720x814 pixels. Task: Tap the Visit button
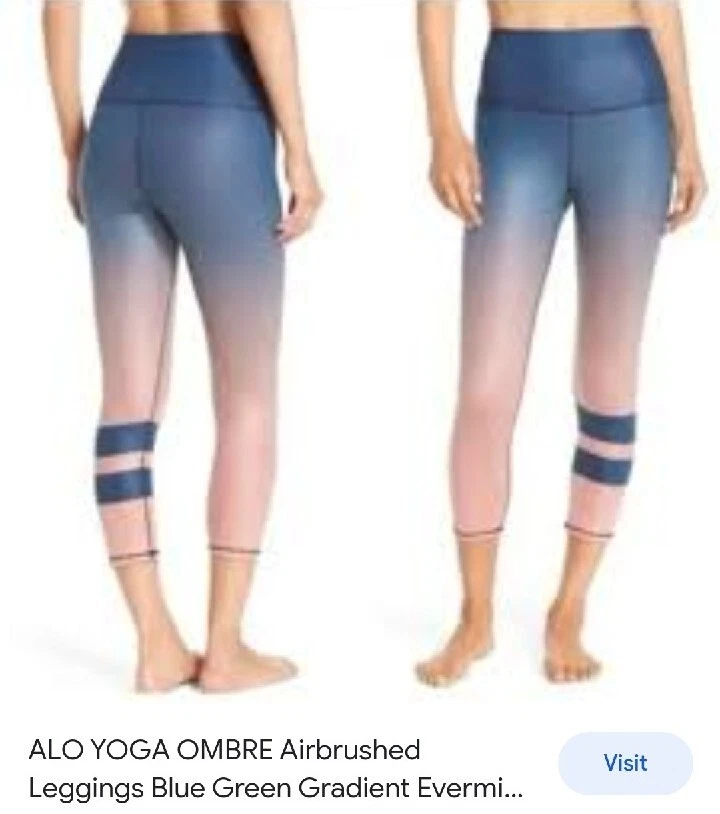pyautogui.click(x=625, y=763)
